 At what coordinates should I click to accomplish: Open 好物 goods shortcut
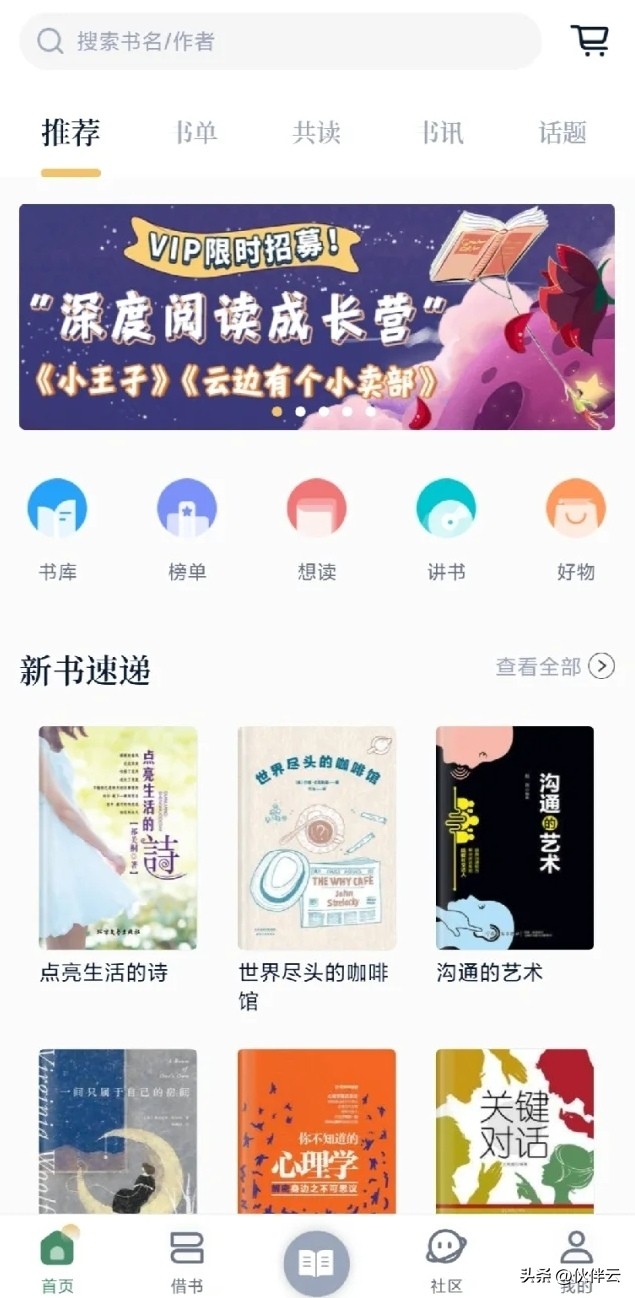point(576,529)
